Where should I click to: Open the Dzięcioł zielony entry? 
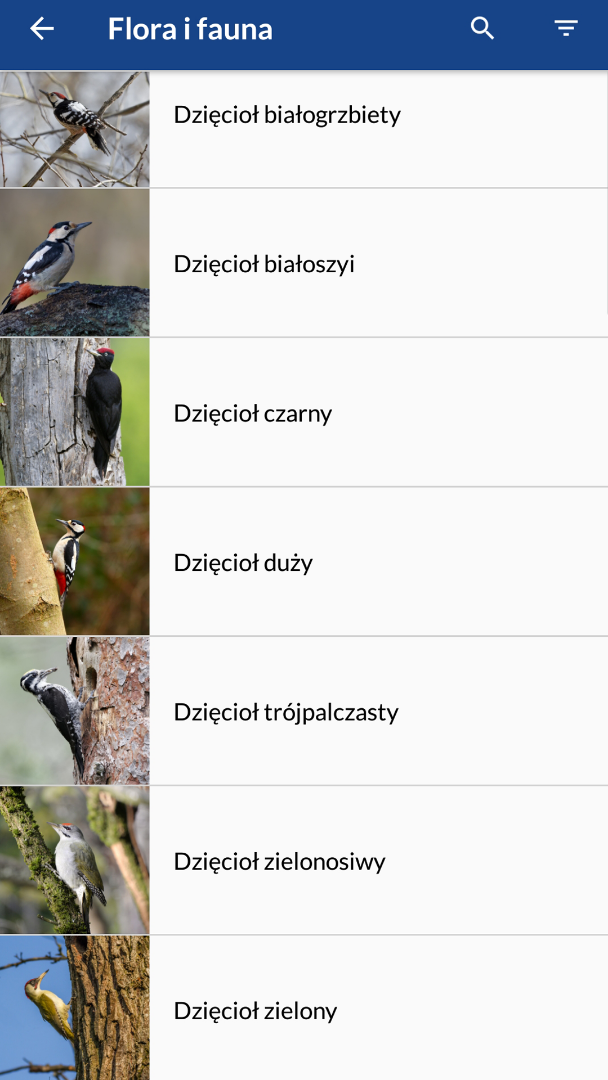(255, 1011)
